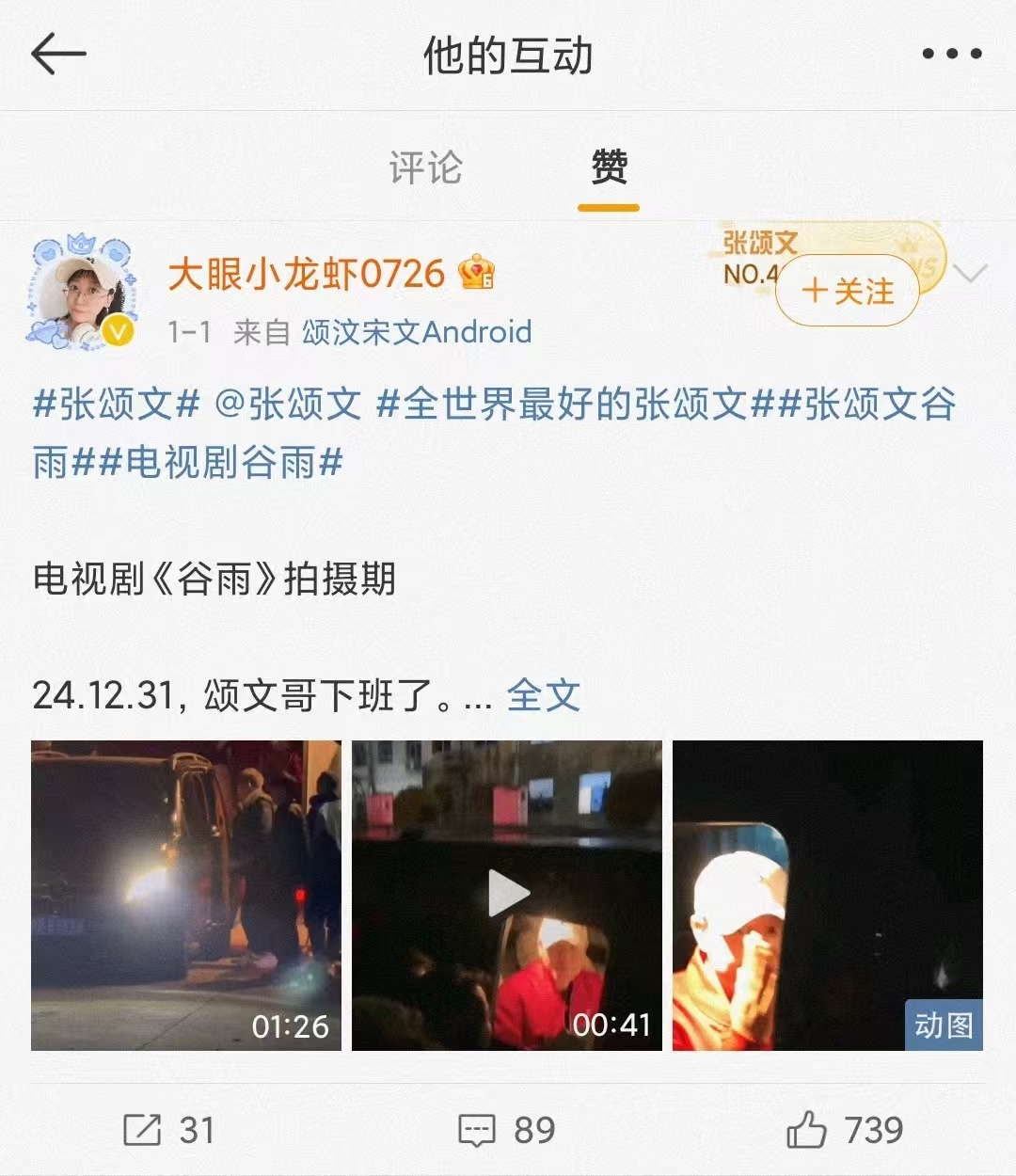Screen dimensions: 1016x1176
Task: Play the 01:26 video thumbnail
Action: click(x=185, y=895)
